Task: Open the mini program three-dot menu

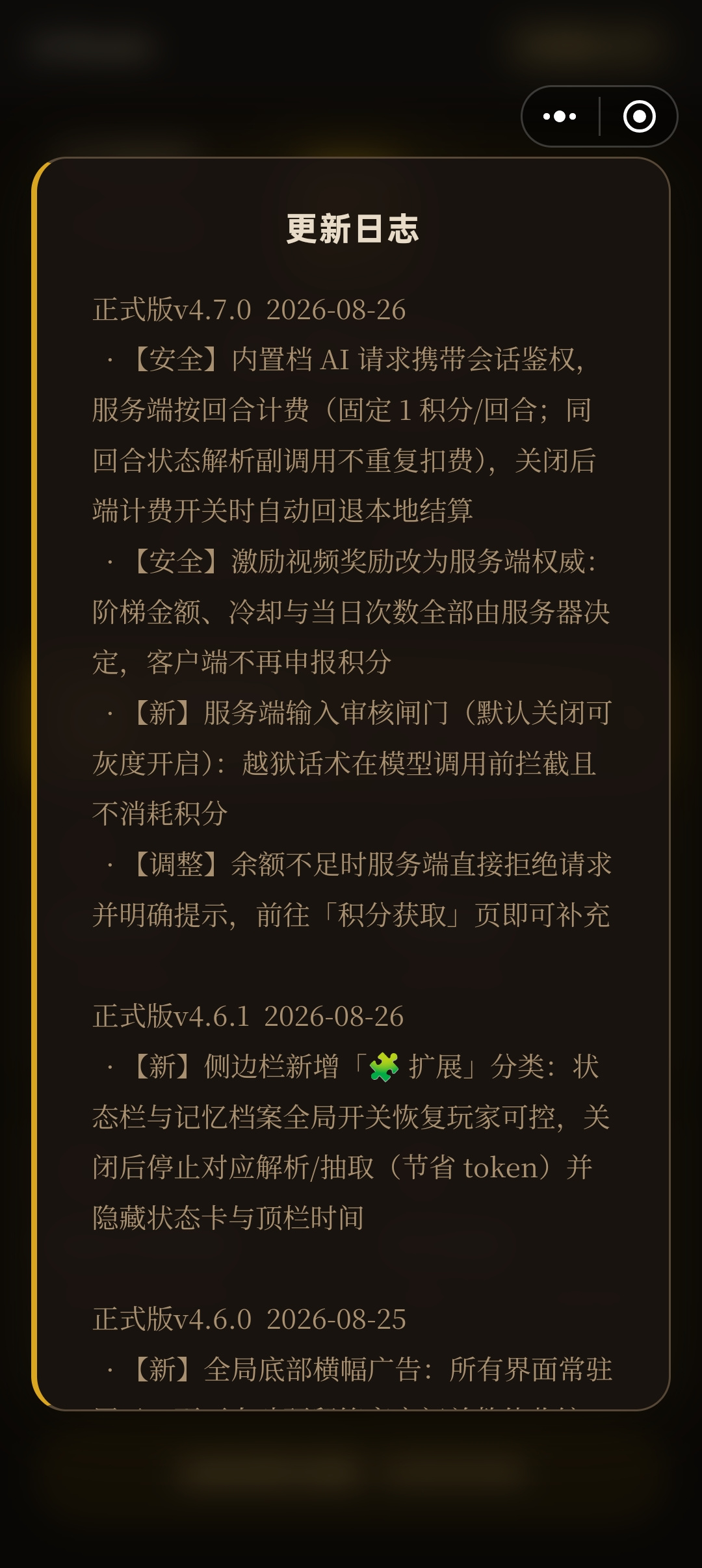Action: pos(560,116)
